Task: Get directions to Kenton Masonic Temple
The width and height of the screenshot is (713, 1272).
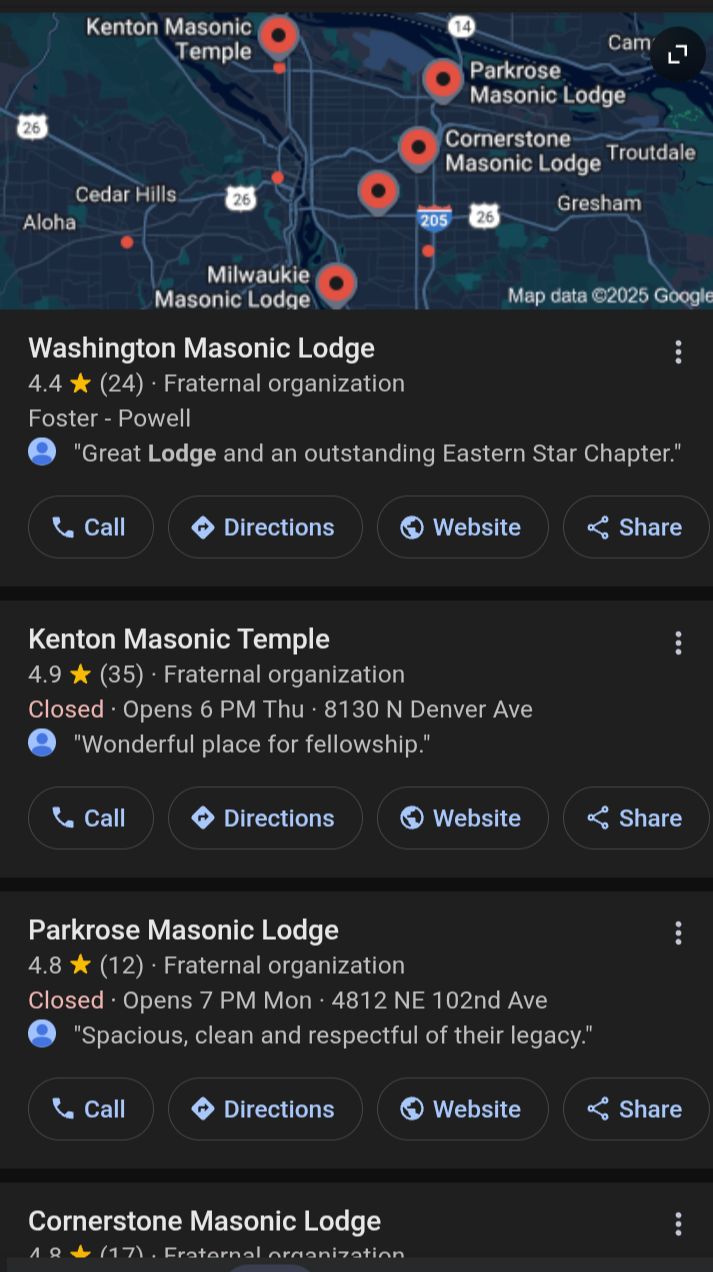Action: click(x=265, y=818)
